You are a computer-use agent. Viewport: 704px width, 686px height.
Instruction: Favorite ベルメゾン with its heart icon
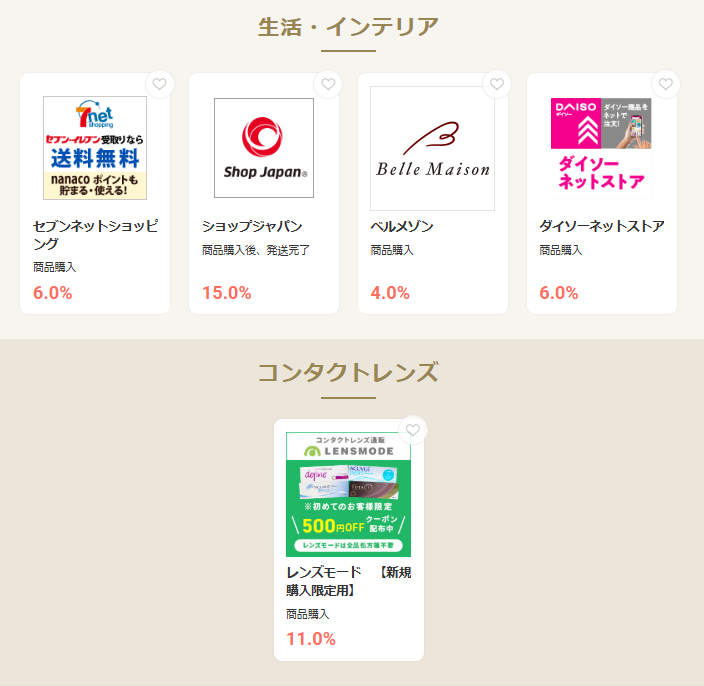[x=496, y=84]
